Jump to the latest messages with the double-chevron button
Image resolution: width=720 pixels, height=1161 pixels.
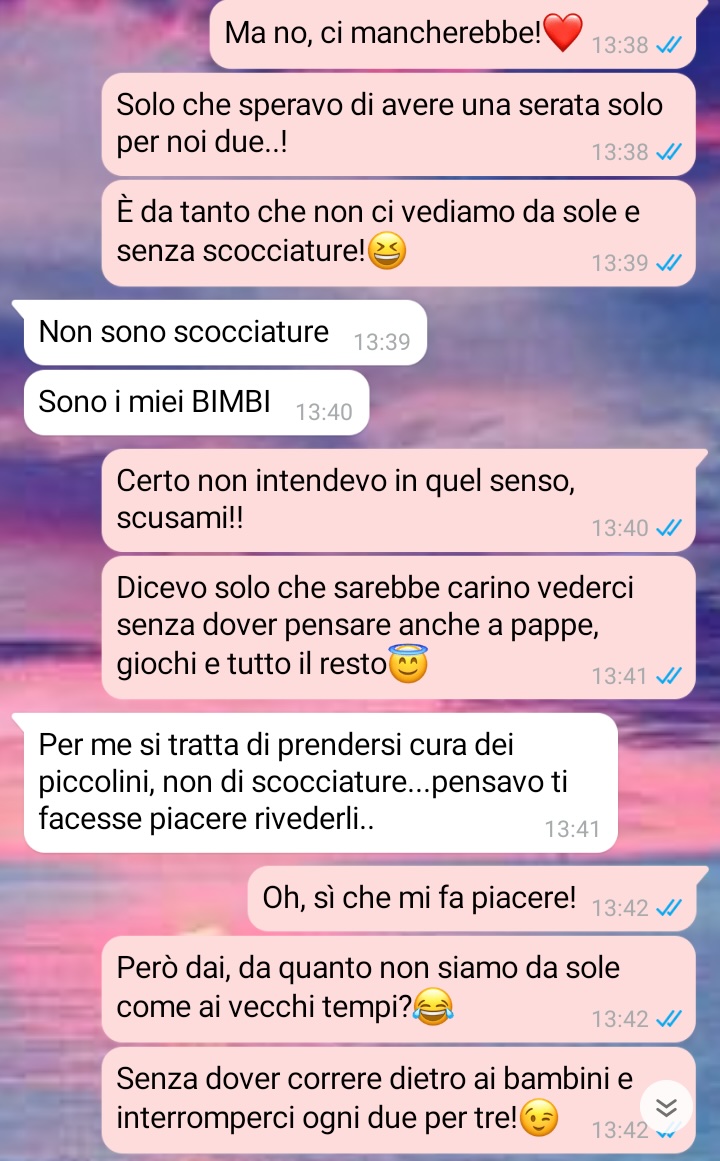(x=667, y=1107)
